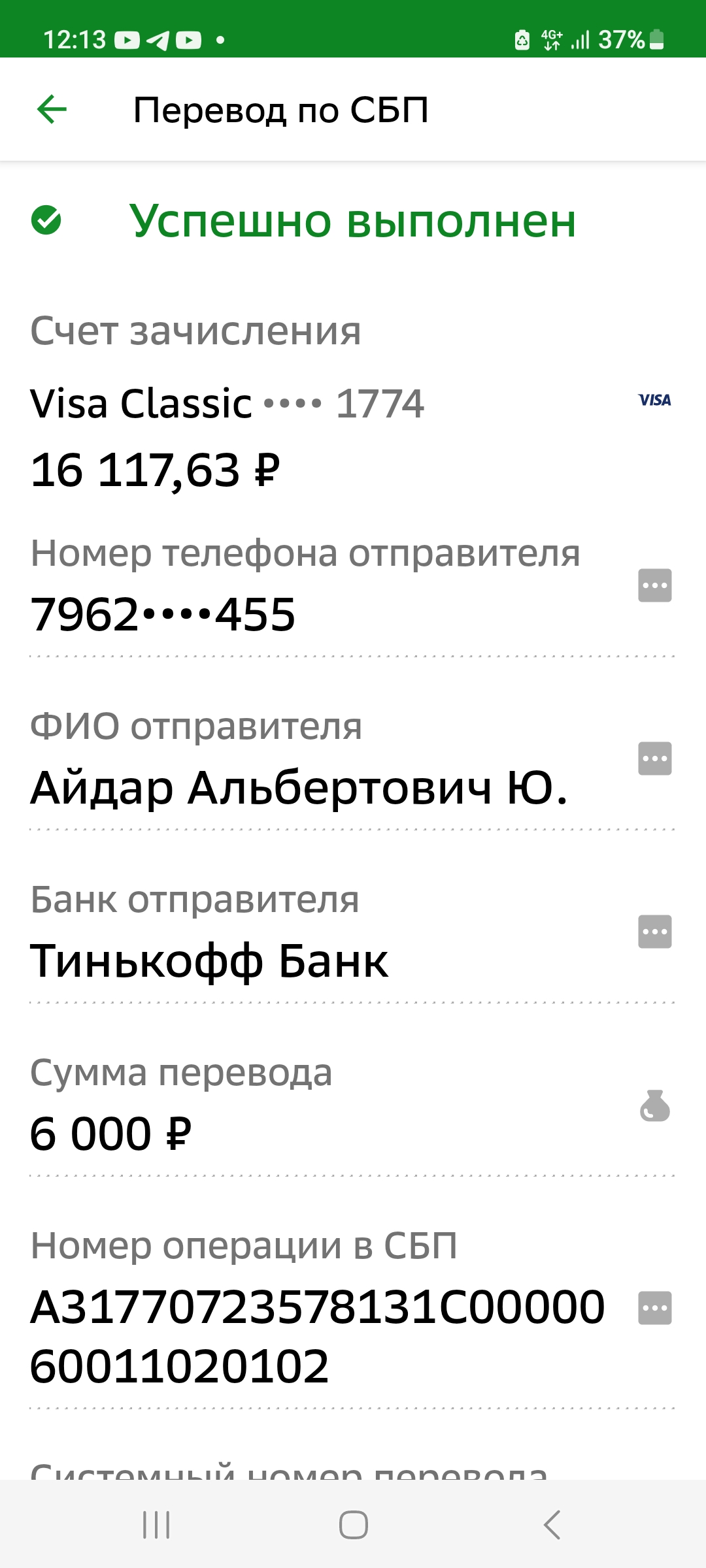Tap the dots icon next to ФИО отправителя
Viewport: 706px width, 1568px height.
(x=655, y=758)
